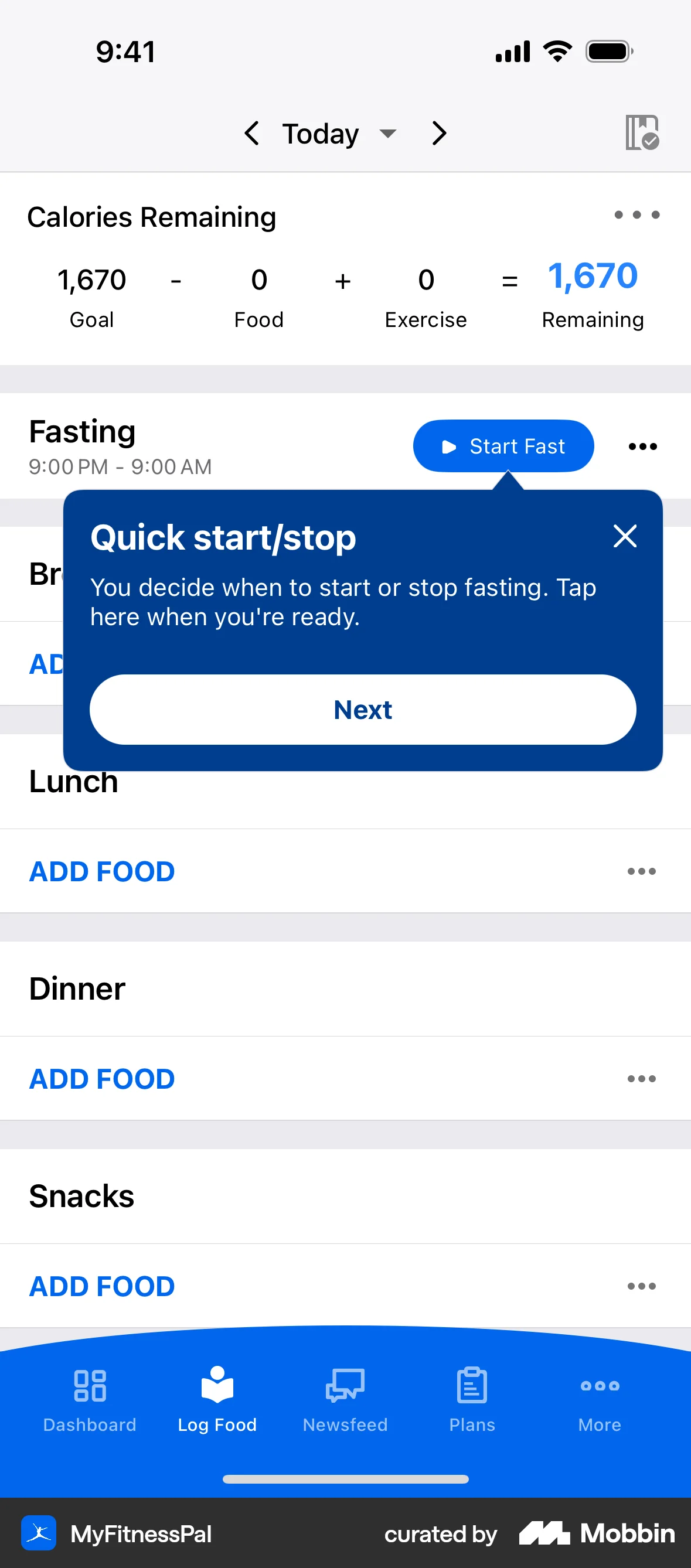Open the Fasting card options menu

(642, 446)
